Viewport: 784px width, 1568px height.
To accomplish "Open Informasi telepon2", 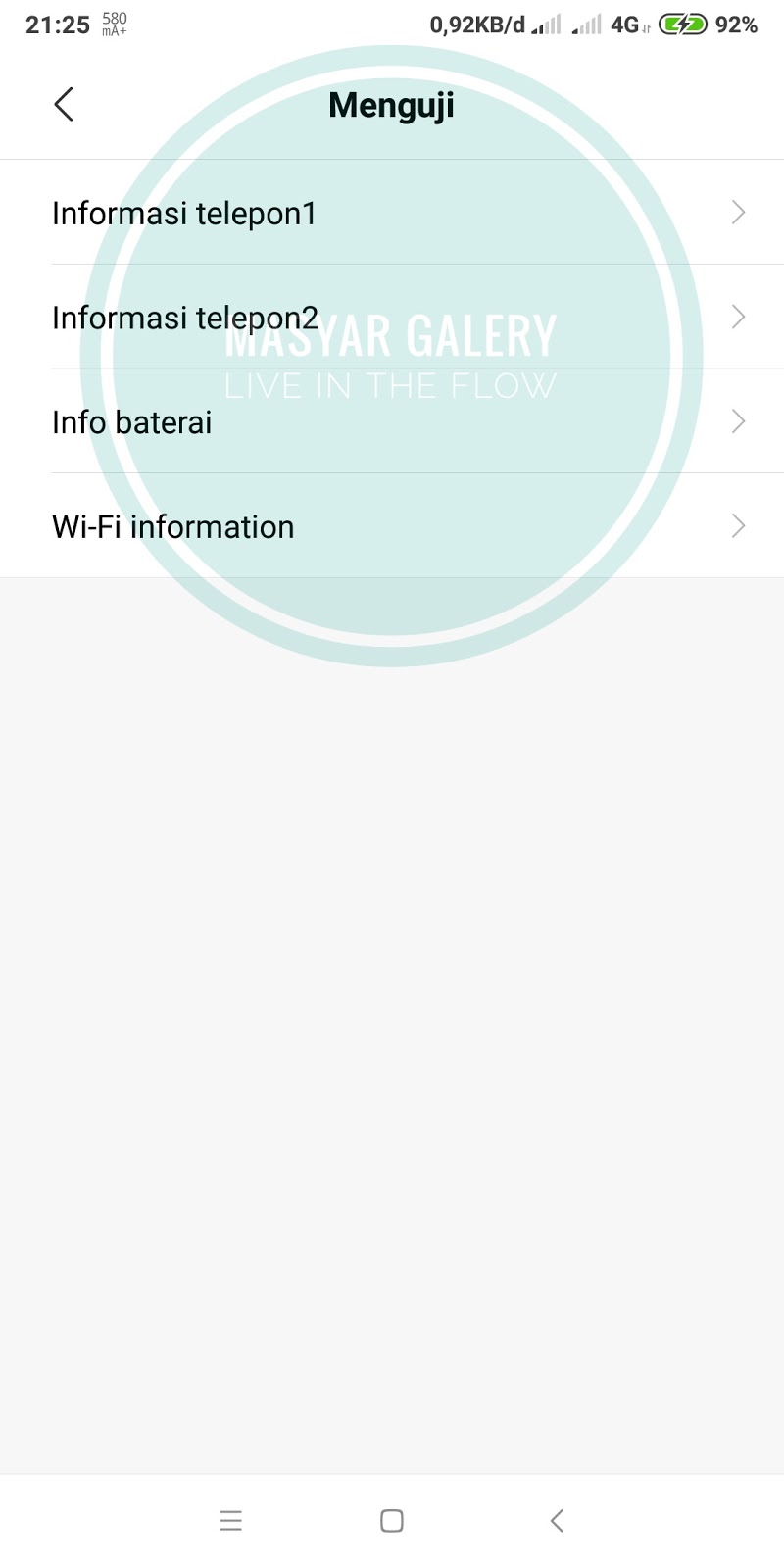I will tap(392, 318).
